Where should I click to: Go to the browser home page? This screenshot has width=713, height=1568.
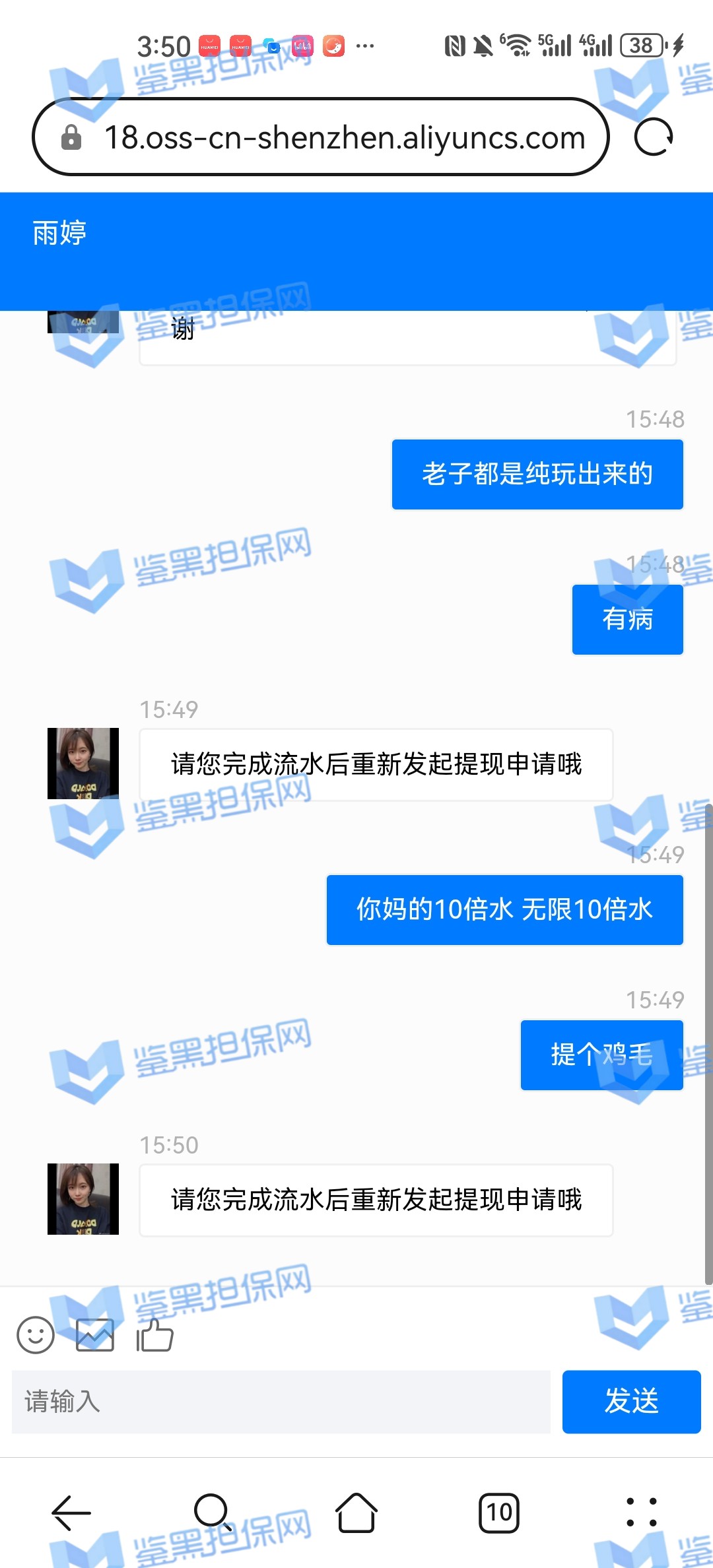click(x=356, y=1512)
